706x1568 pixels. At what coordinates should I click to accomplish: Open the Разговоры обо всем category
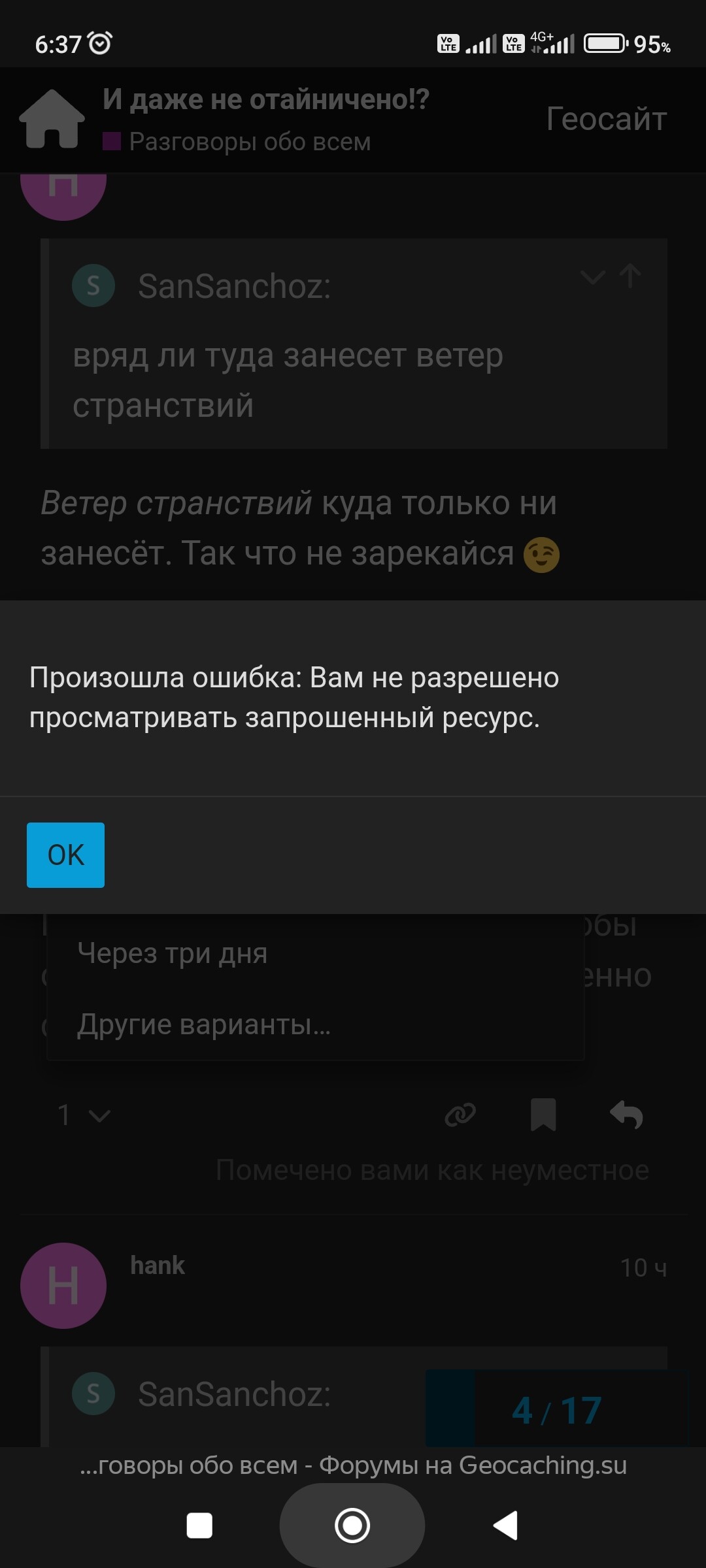click(x=248, y=142)
